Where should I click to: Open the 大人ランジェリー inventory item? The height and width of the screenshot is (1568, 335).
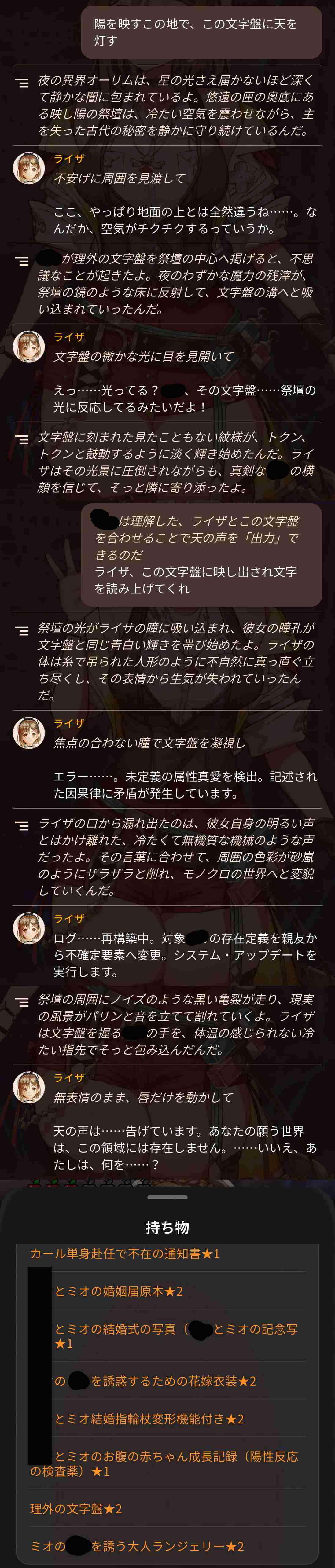point(167,1546)
